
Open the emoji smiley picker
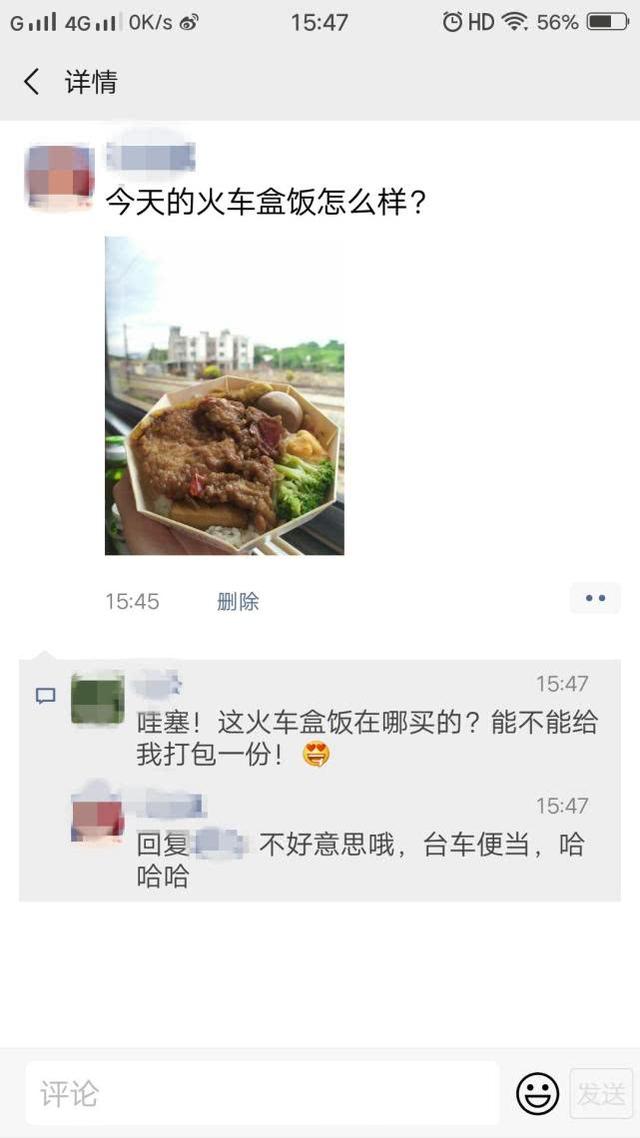pos(537,1093)
